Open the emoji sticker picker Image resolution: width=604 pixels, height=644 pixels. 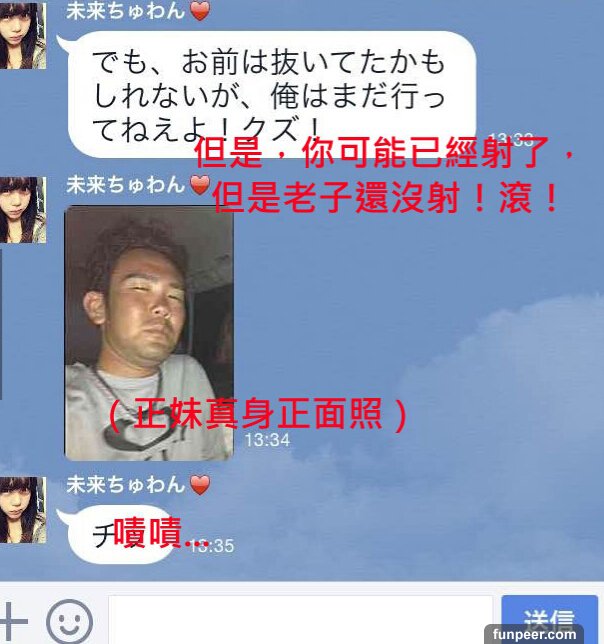click(x=70, y=621)
